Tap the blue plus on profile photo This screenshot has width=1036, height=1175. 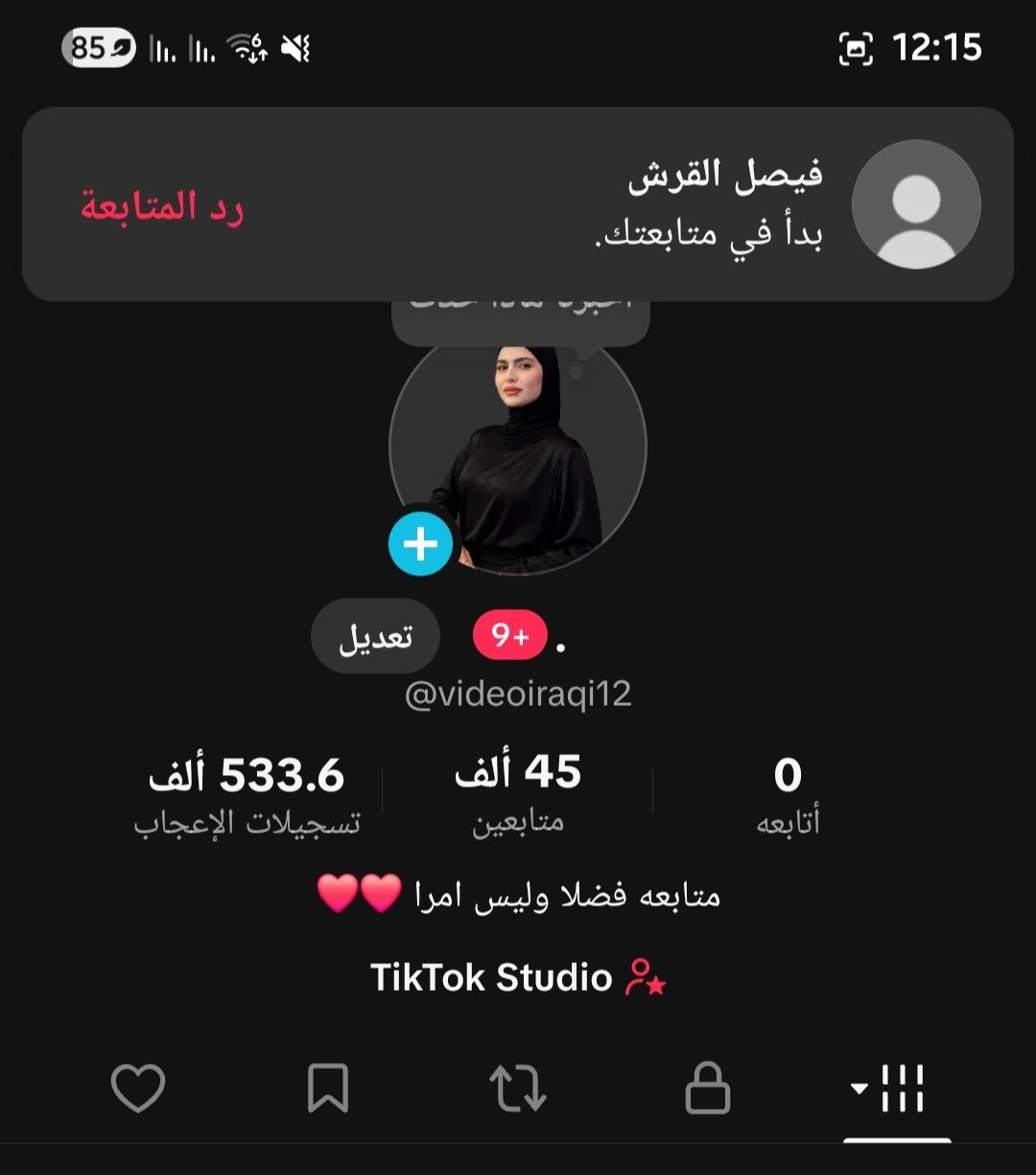[x=420, y=544]
